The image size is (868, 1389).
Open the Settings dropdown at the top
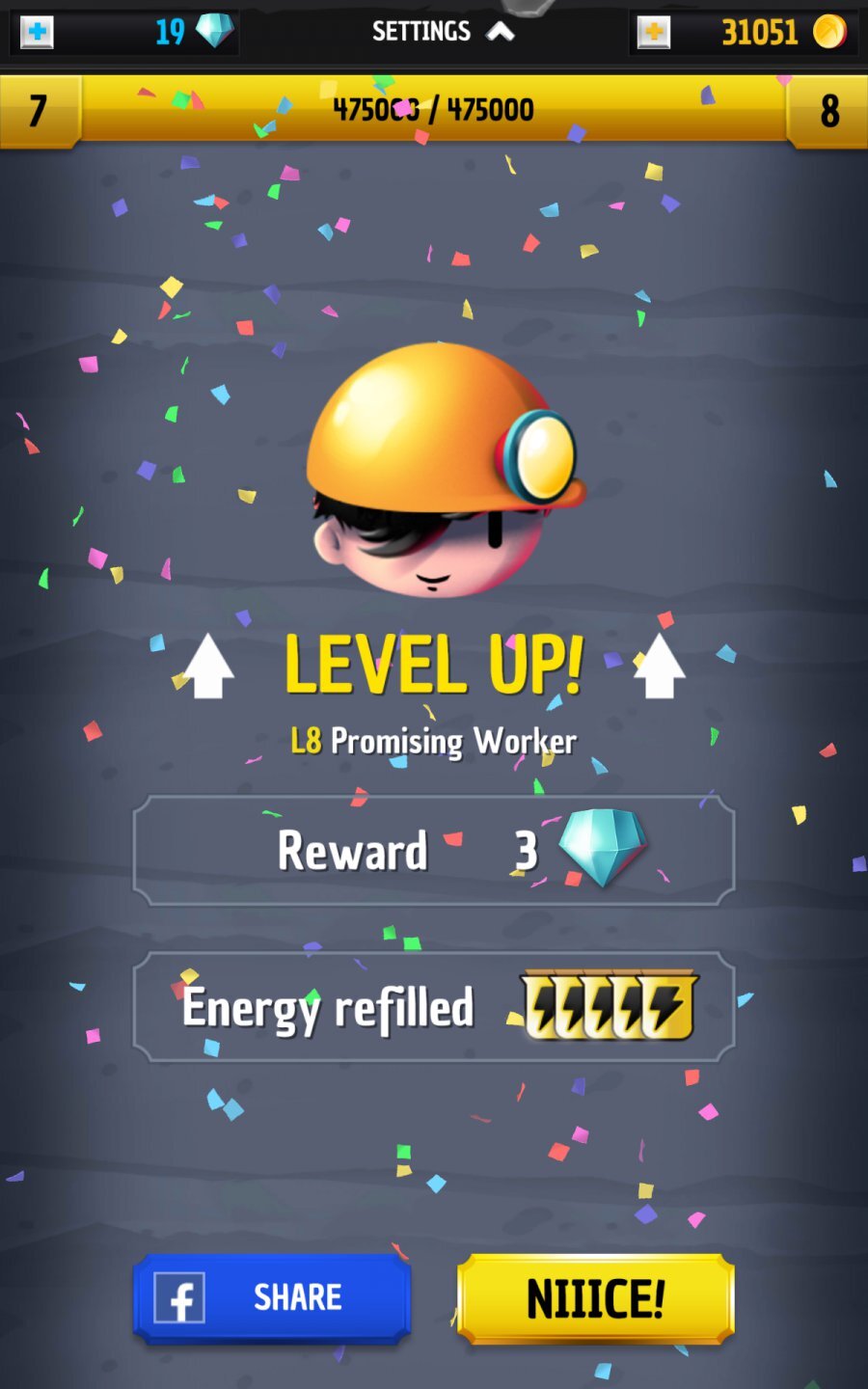pyautogui.click(x=421, y=30)
